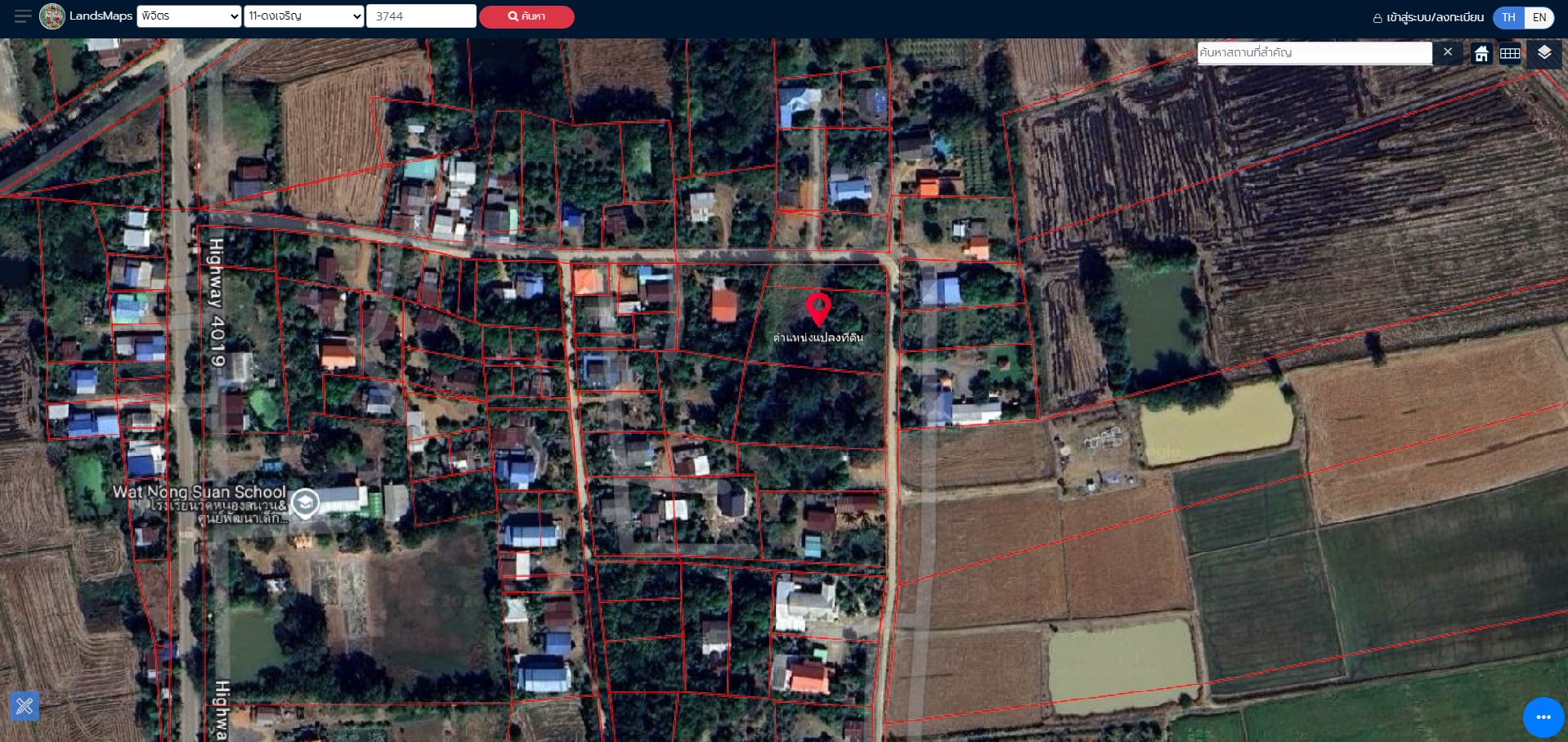Open the measurement tools button
Viewport: 1568px width, 742px height.
25,705
